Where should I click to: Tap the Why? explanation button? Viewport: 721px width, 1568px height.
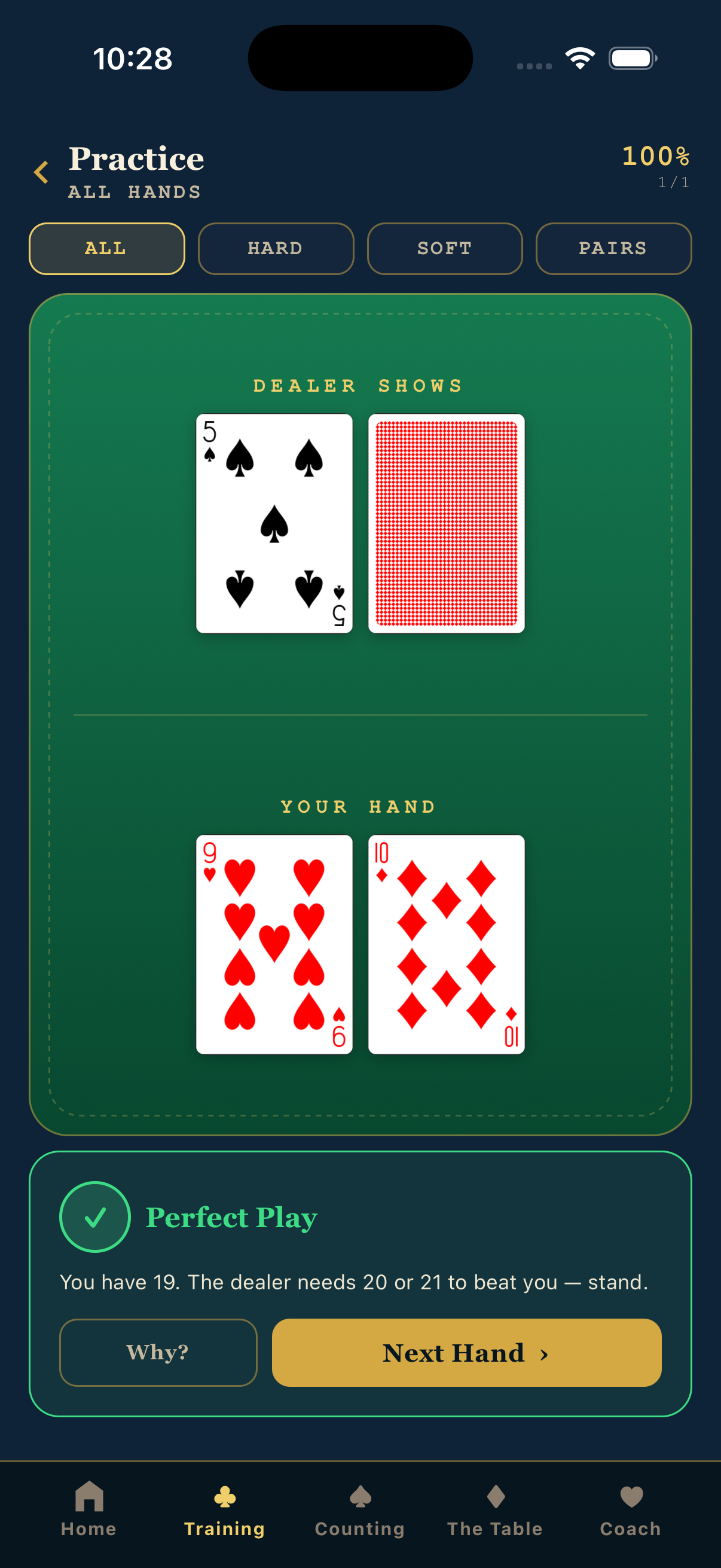coord(158,1352)
